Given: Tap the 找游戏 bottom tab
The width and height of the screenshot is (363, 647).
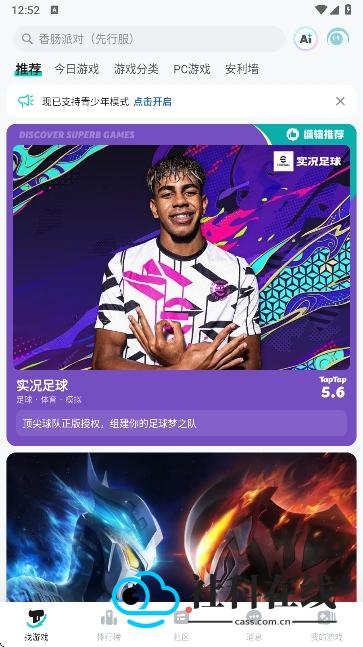Looking at the screenshot, I should pyautogui.click(x=36, y=625).
